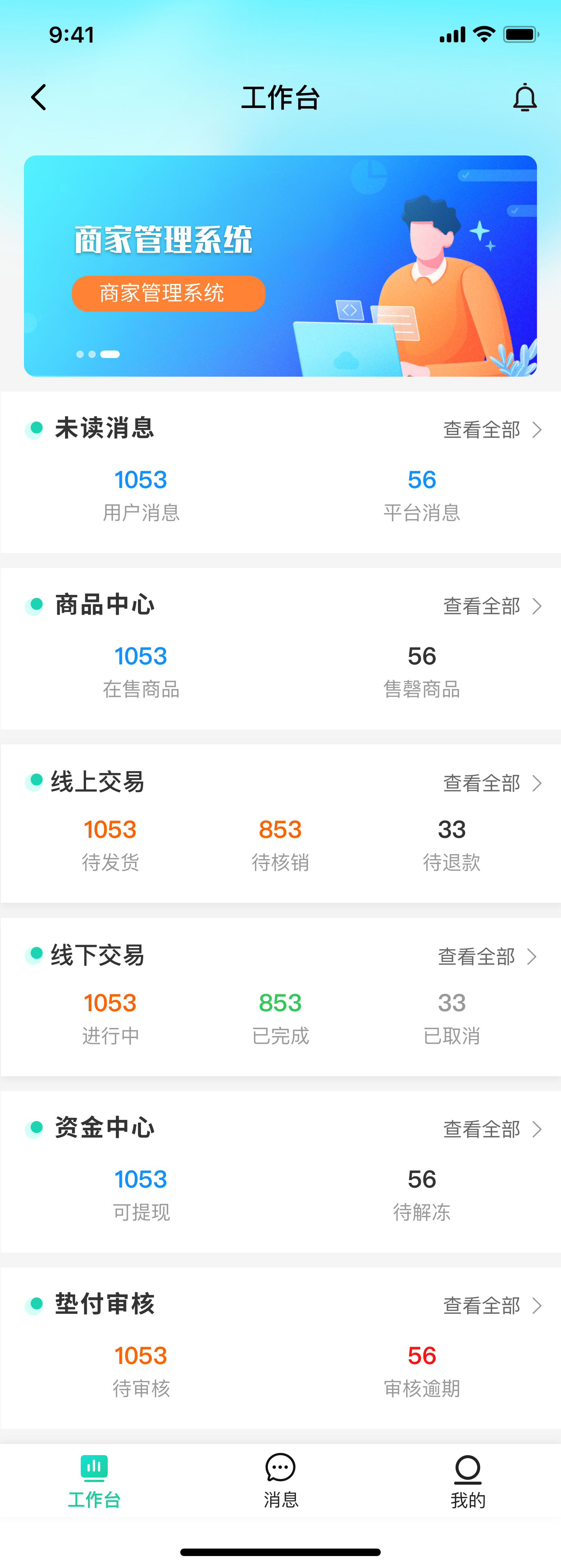
Task: View all under 线下交易
Action: pyautogui.click(x=487, y=956)
